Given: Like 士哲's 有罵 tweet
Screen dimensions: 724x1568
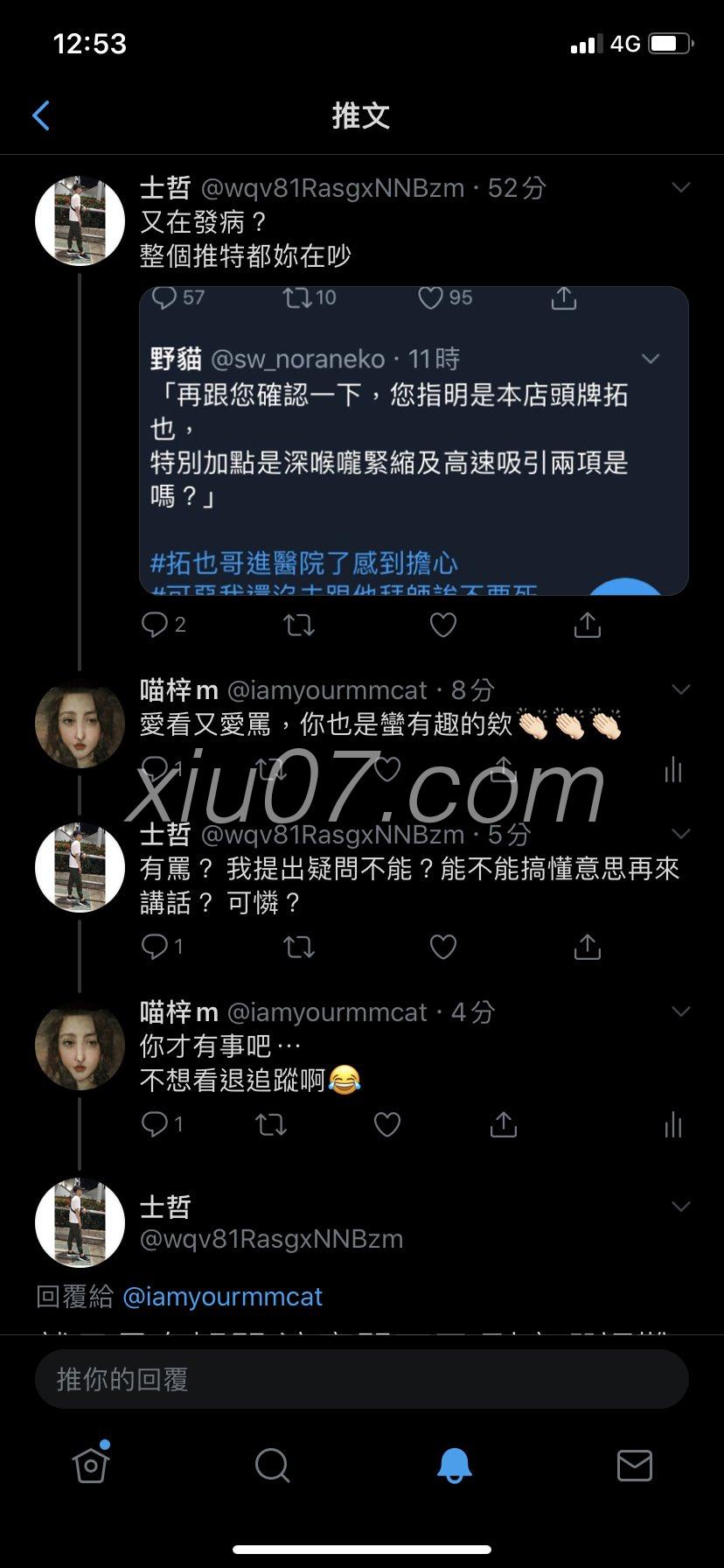Looking at the screenshot, I should (443, 947).
